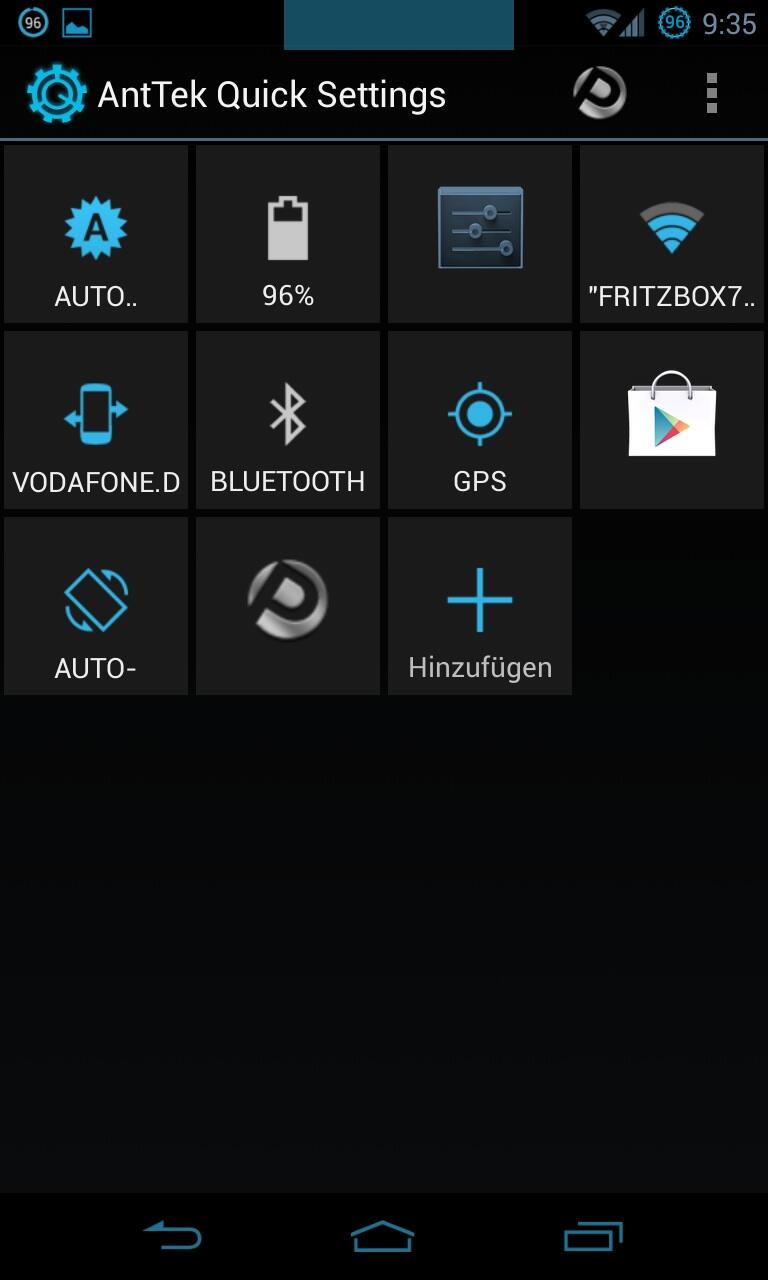Open the 96% battery tile

point(288,234)
